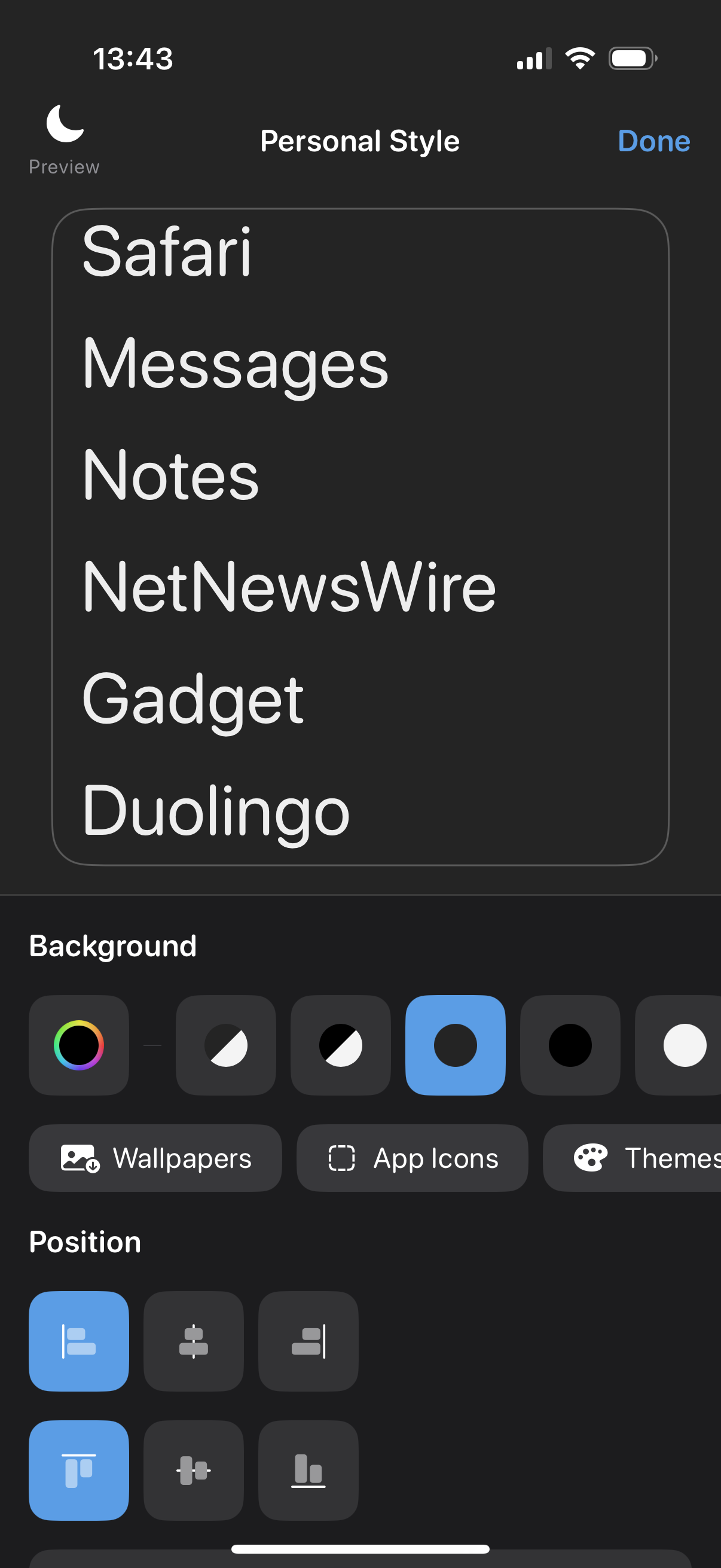Open Wallpapers
Viewport: 721px width, 1568px height.
pos(155,1158)
